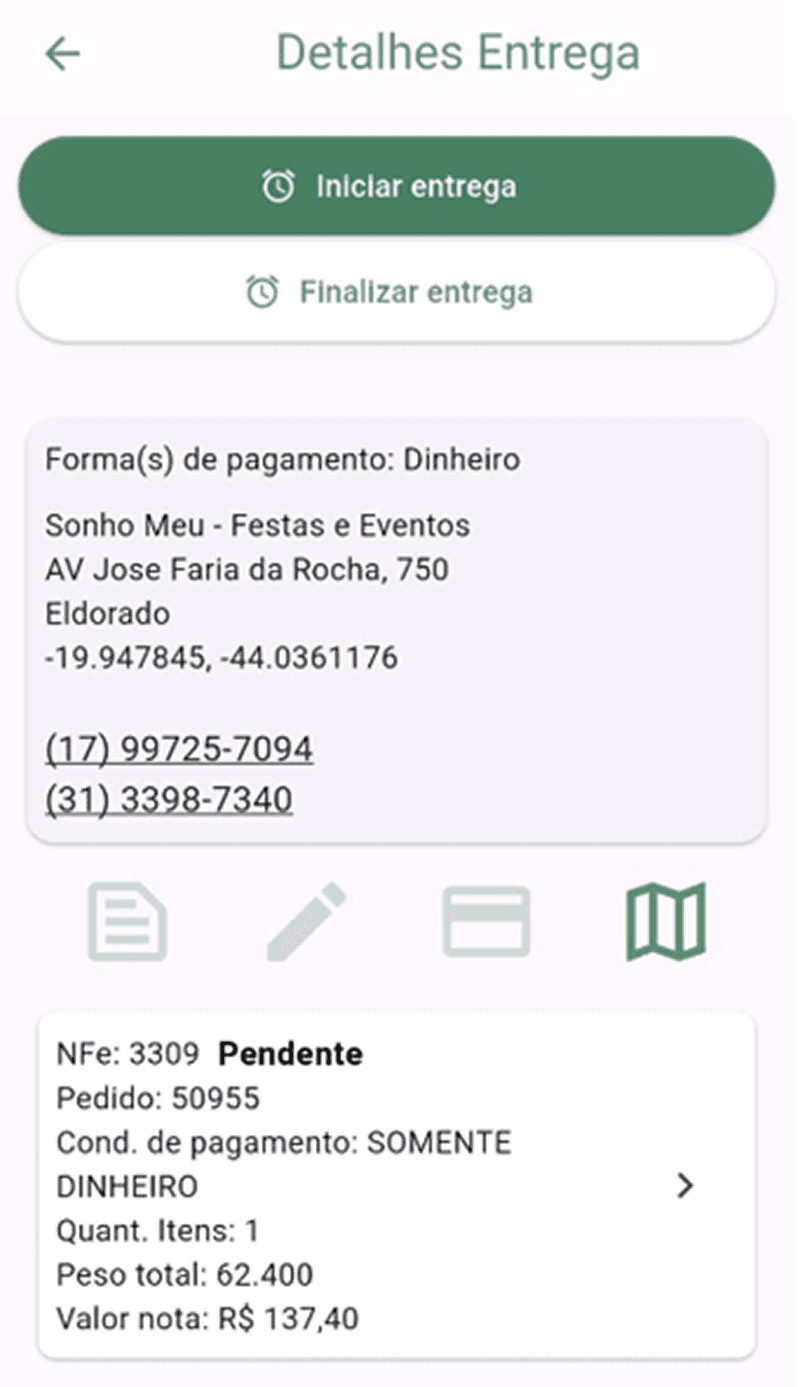This screenshot has height=1387, width=800.
Task: Open the document/notes icon for the delivery
Action: point(127,922)
